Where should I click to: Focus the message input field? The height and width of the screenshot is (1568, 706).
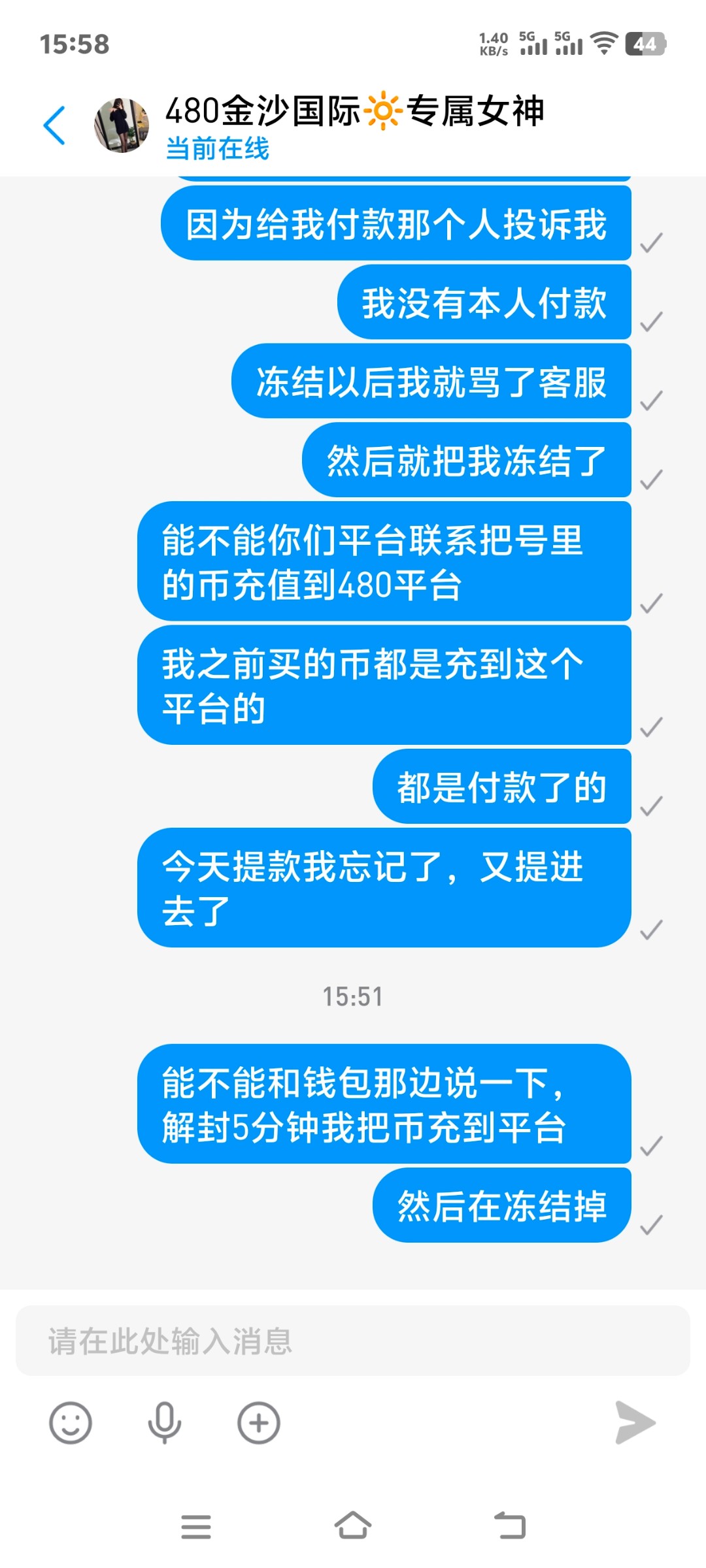click(x=353, y=1341)
